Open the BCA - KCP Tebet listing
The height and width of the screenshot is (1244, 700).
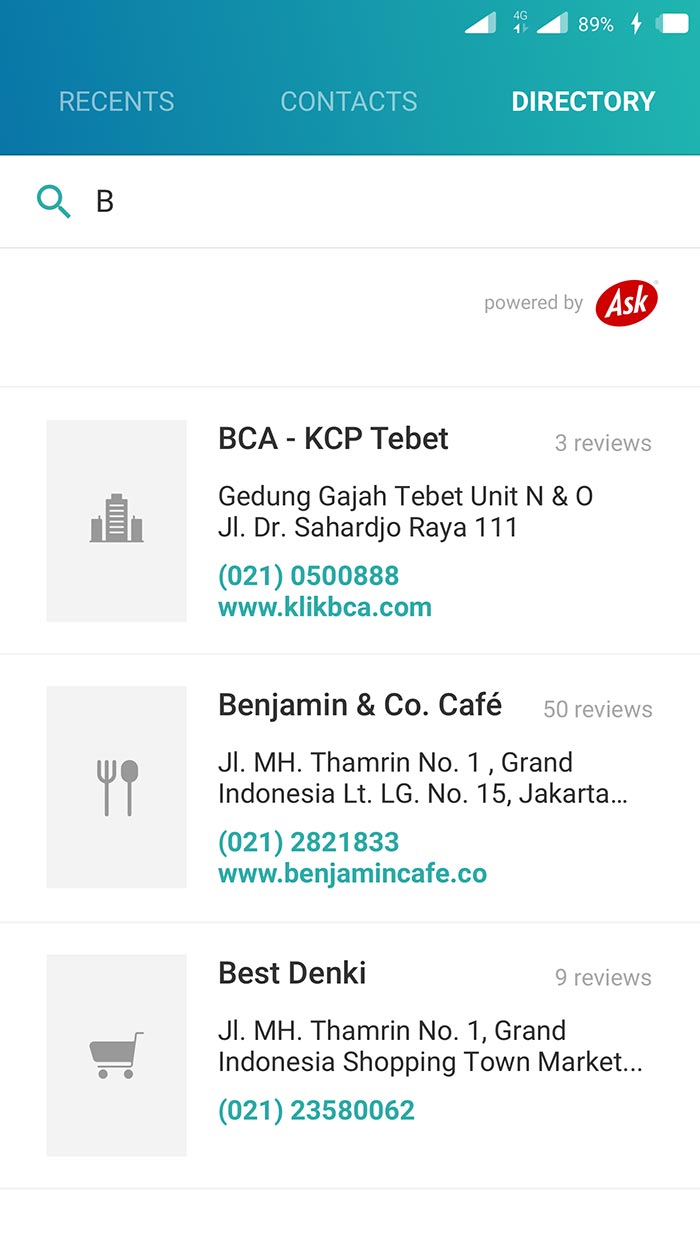tap(333, 439)
